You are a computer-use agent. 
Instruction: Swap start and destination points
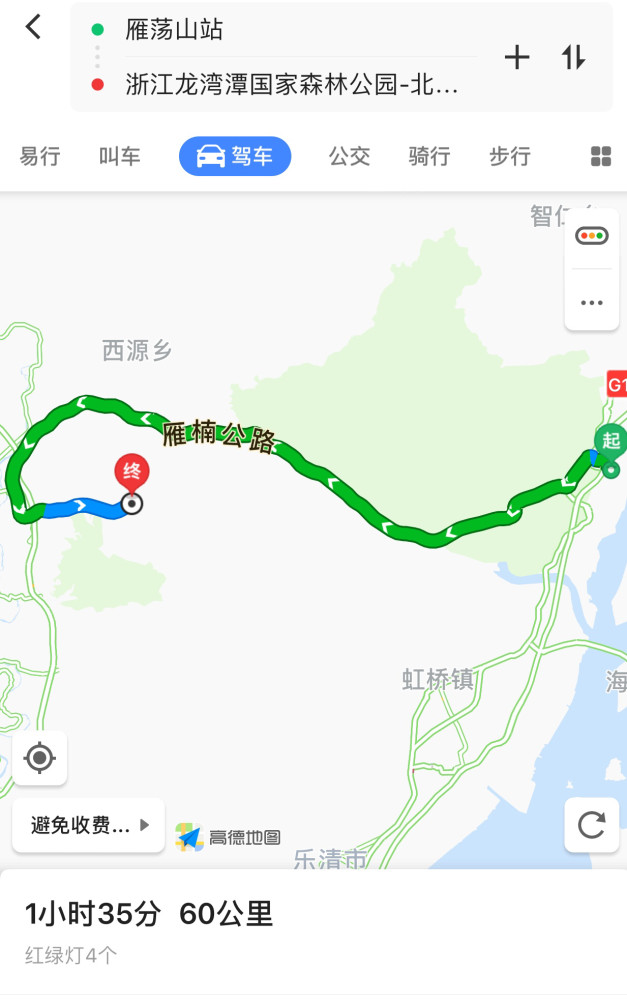tap(573, 58)
